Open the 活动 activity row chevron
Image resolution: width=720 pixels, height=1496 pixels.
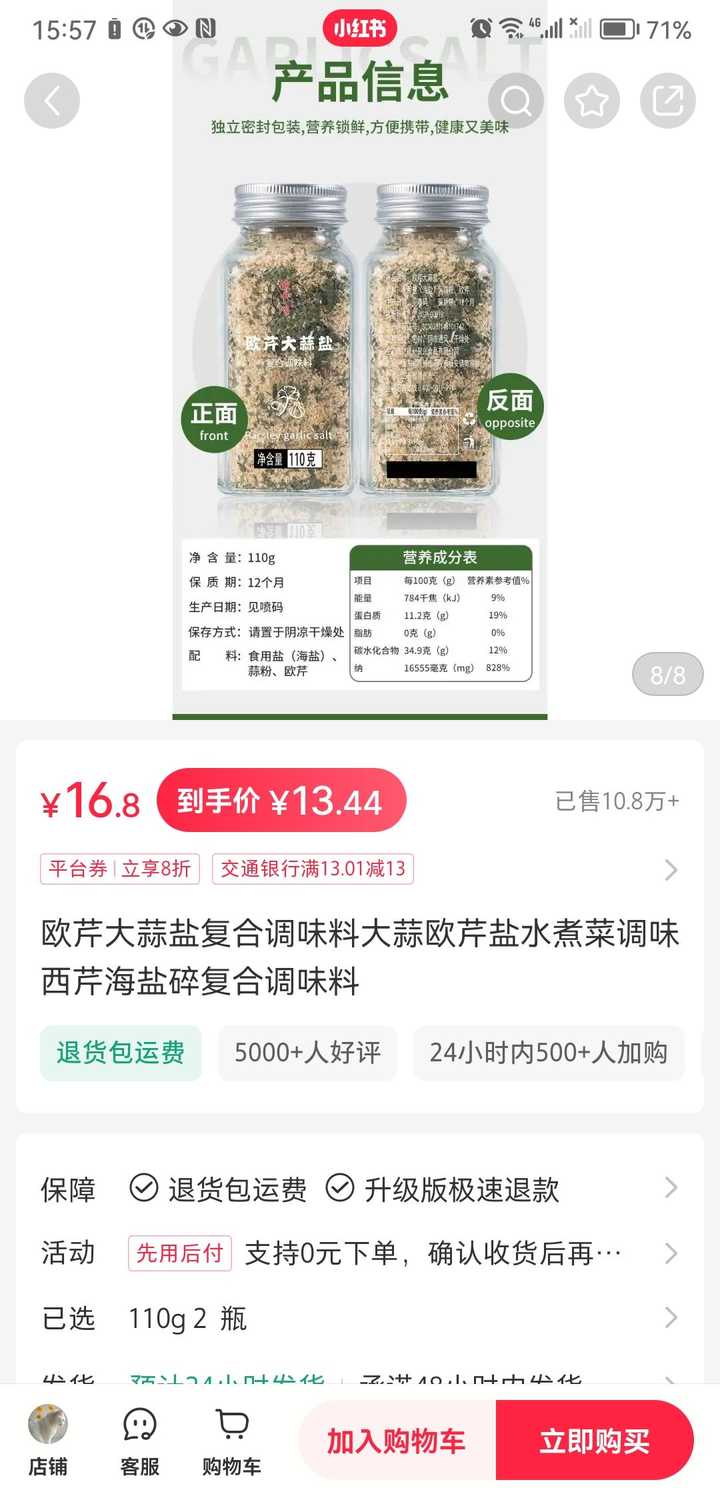pos(670,1254)
